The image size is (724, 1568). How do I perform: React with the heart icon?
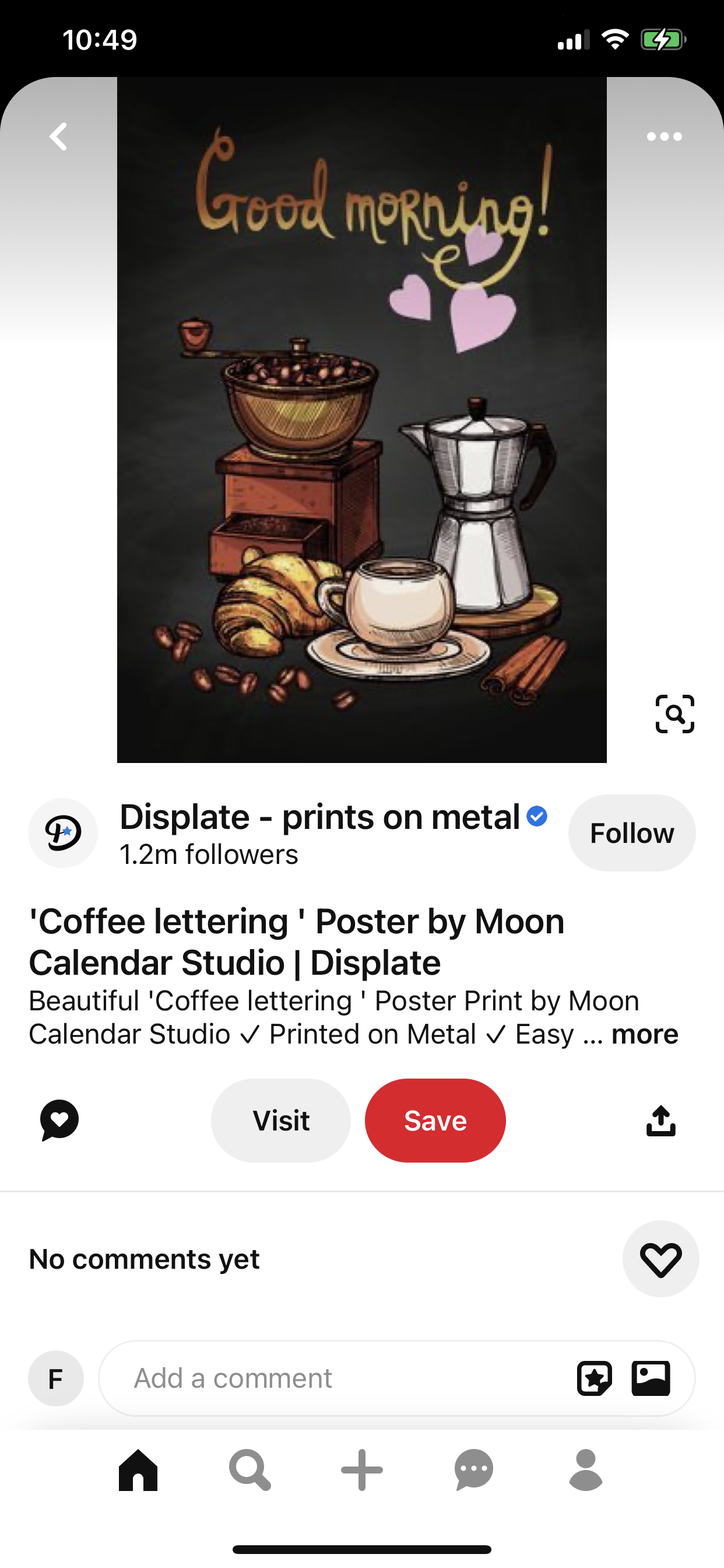[660, 1259]
